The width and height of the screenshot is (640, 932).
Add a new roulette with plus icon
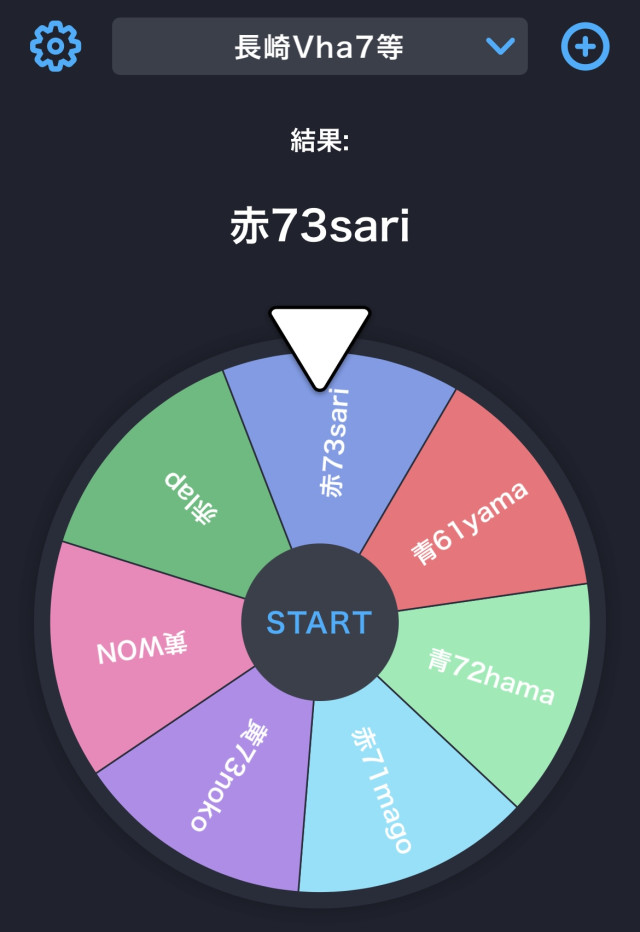(x=585, y=46)
